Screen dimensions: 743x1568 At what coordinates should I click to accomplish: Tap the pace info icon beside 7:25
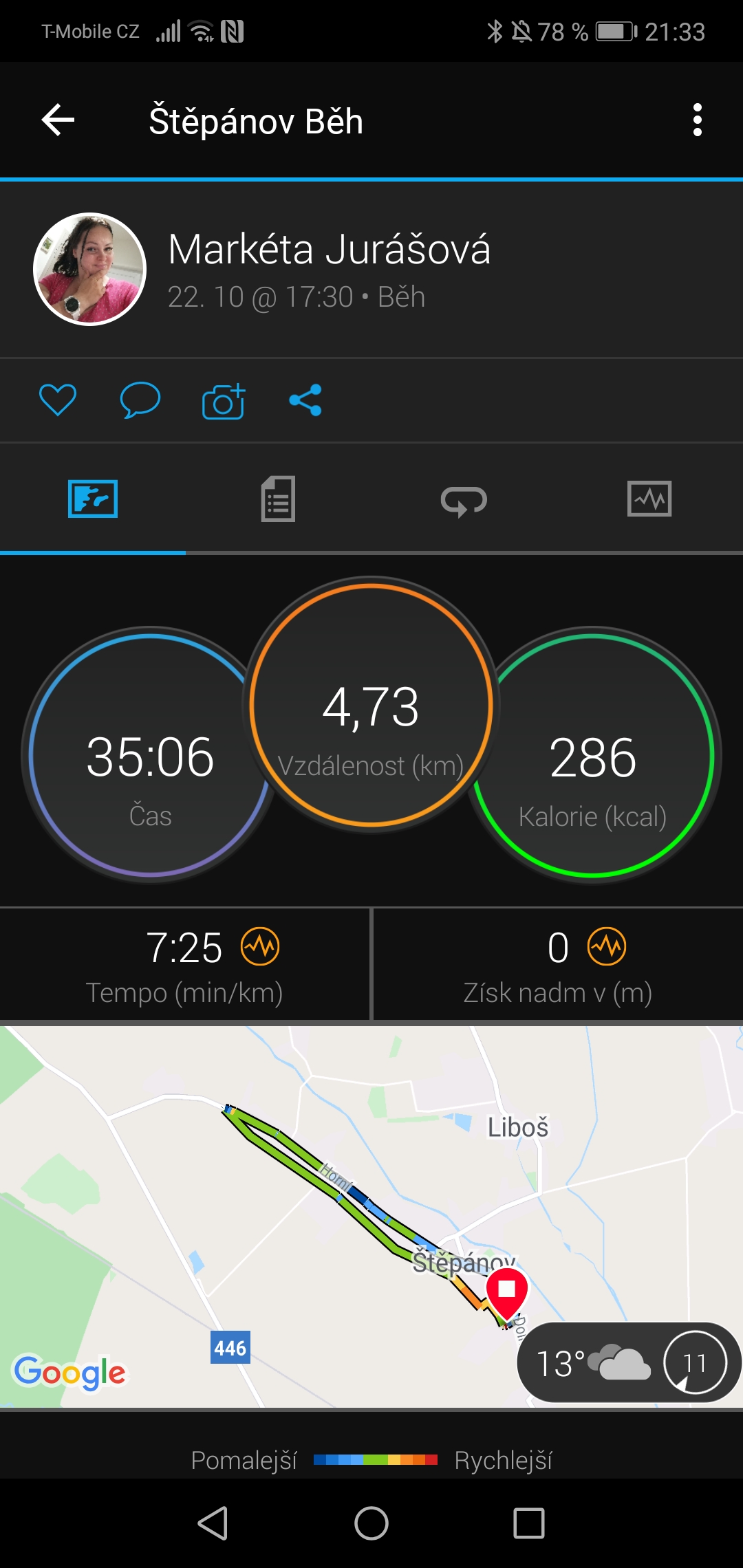click(x=260, y=947)
